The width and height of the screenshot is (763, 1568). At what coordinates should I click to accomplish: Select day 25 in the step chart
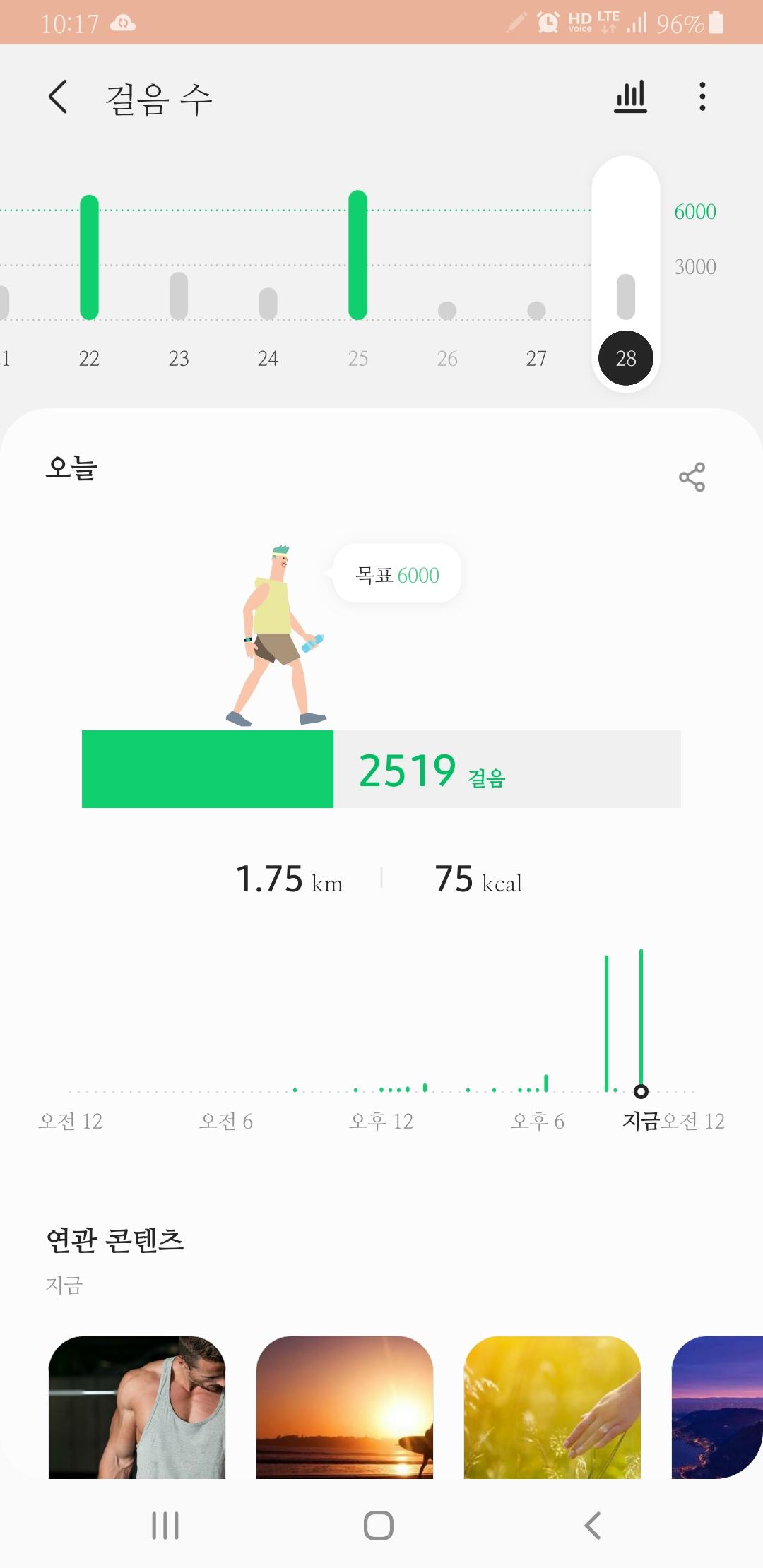[x=358, y=283]
